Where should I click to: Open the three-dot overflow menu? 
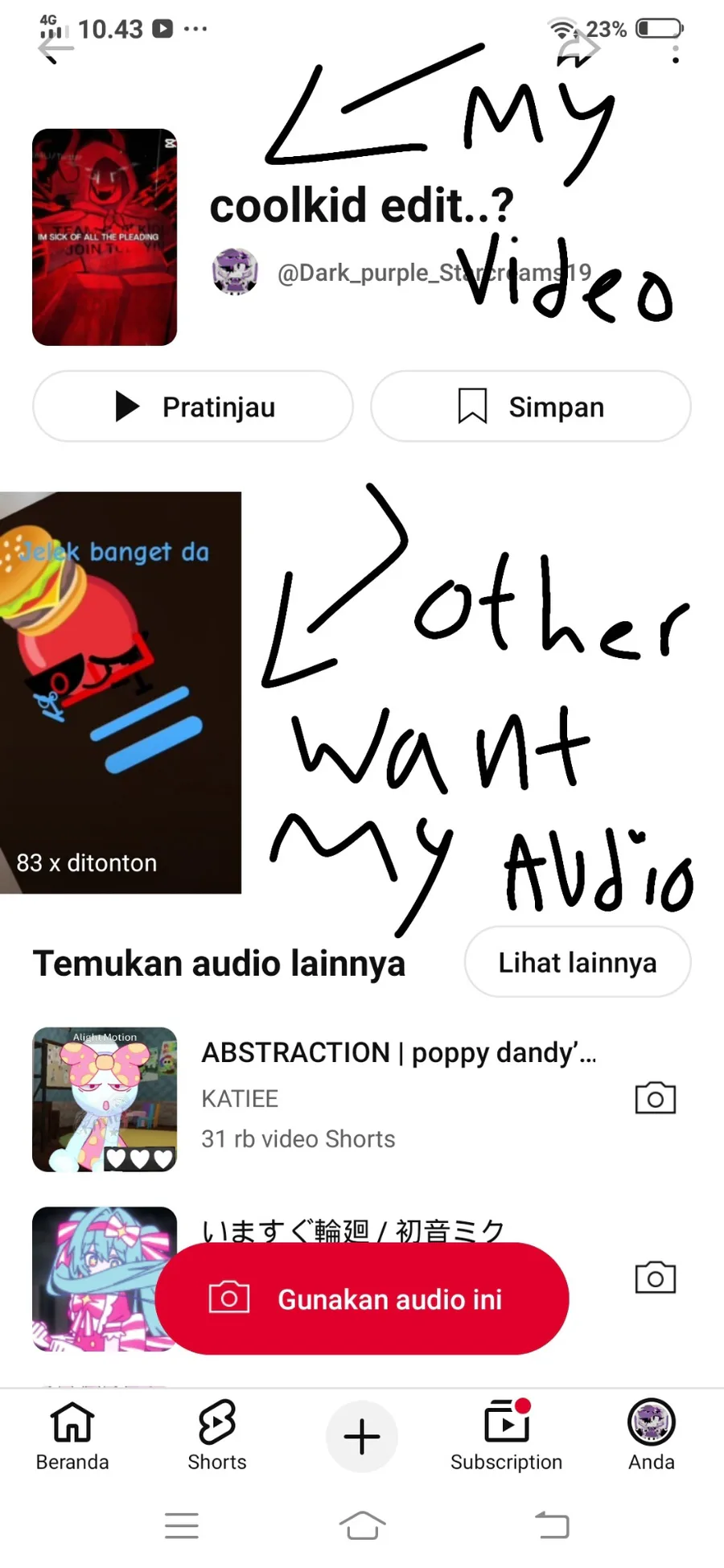(x=676, y=54)
